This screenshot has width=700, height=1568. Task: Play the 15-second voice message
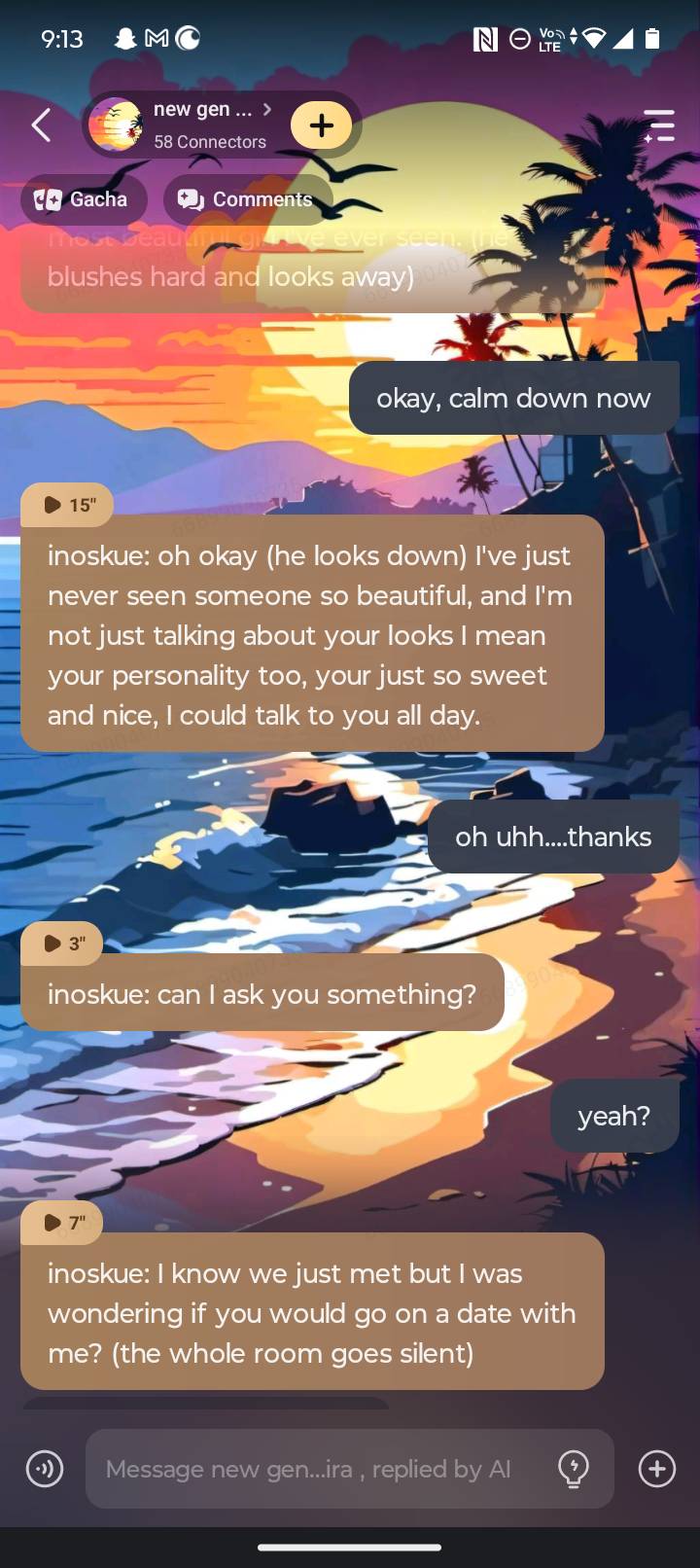coord(67,505)
